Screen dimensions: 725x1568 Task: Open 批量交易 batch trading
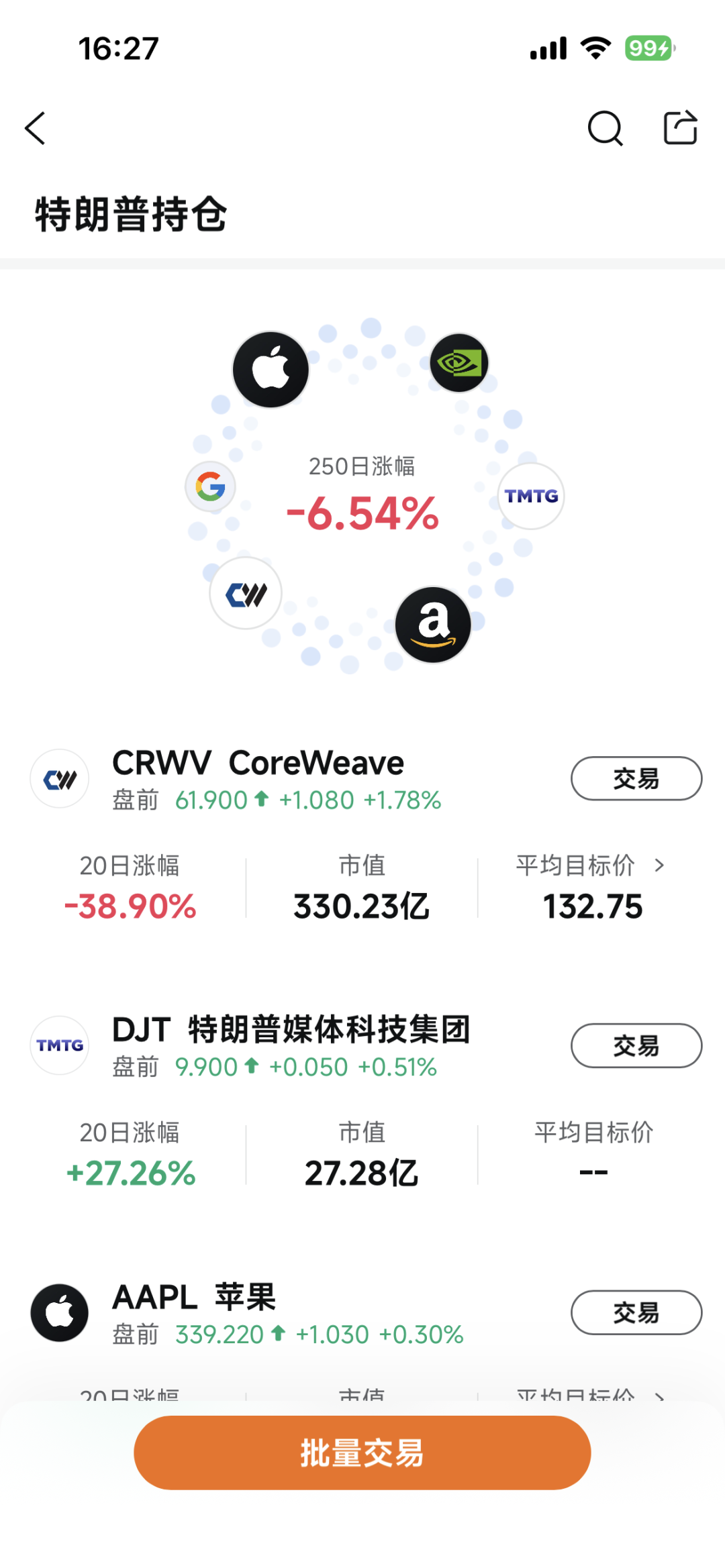pos(362,1453)
